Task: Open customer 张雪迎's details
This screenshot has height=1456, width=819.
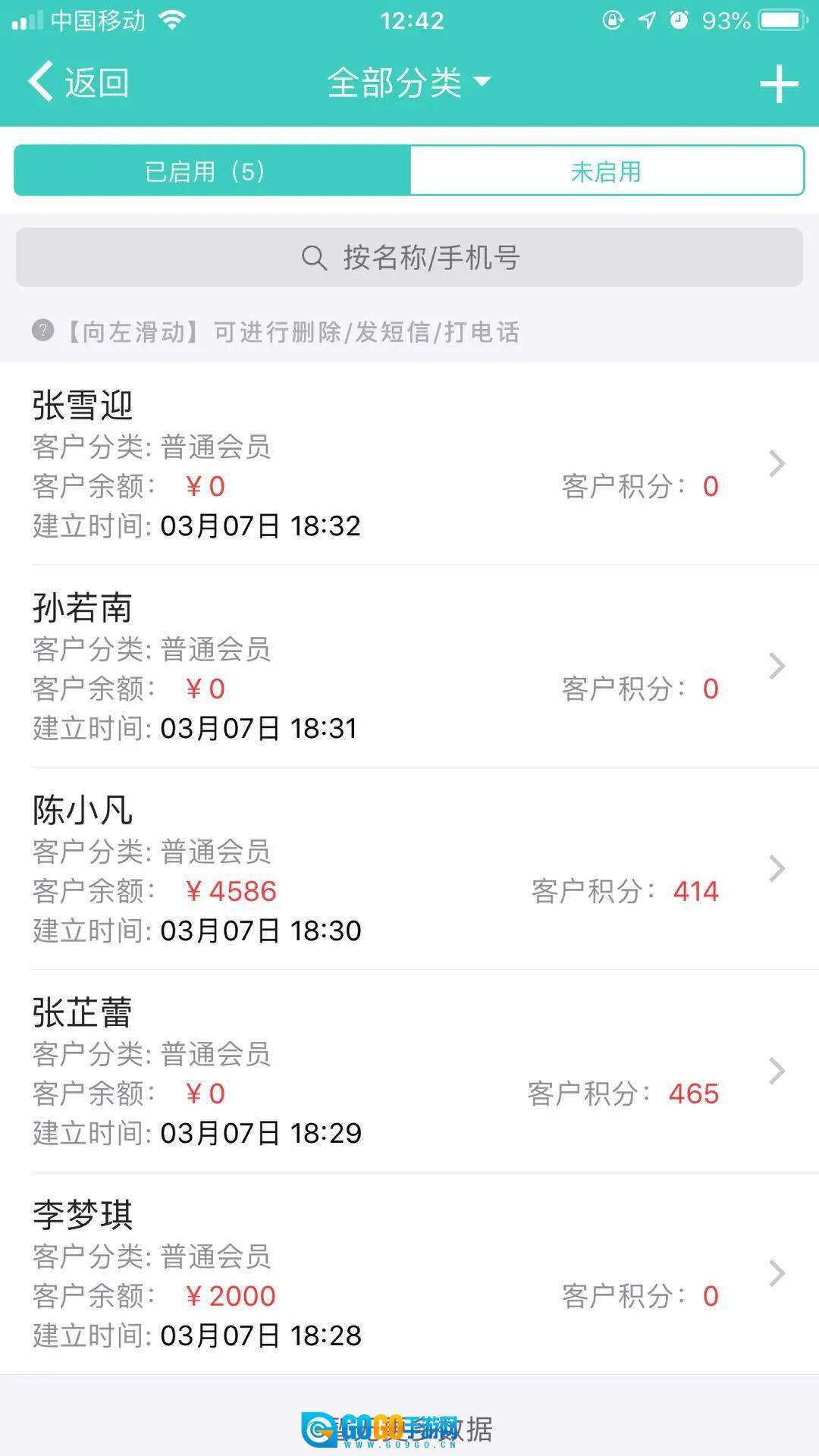Action: pos(409,464)
